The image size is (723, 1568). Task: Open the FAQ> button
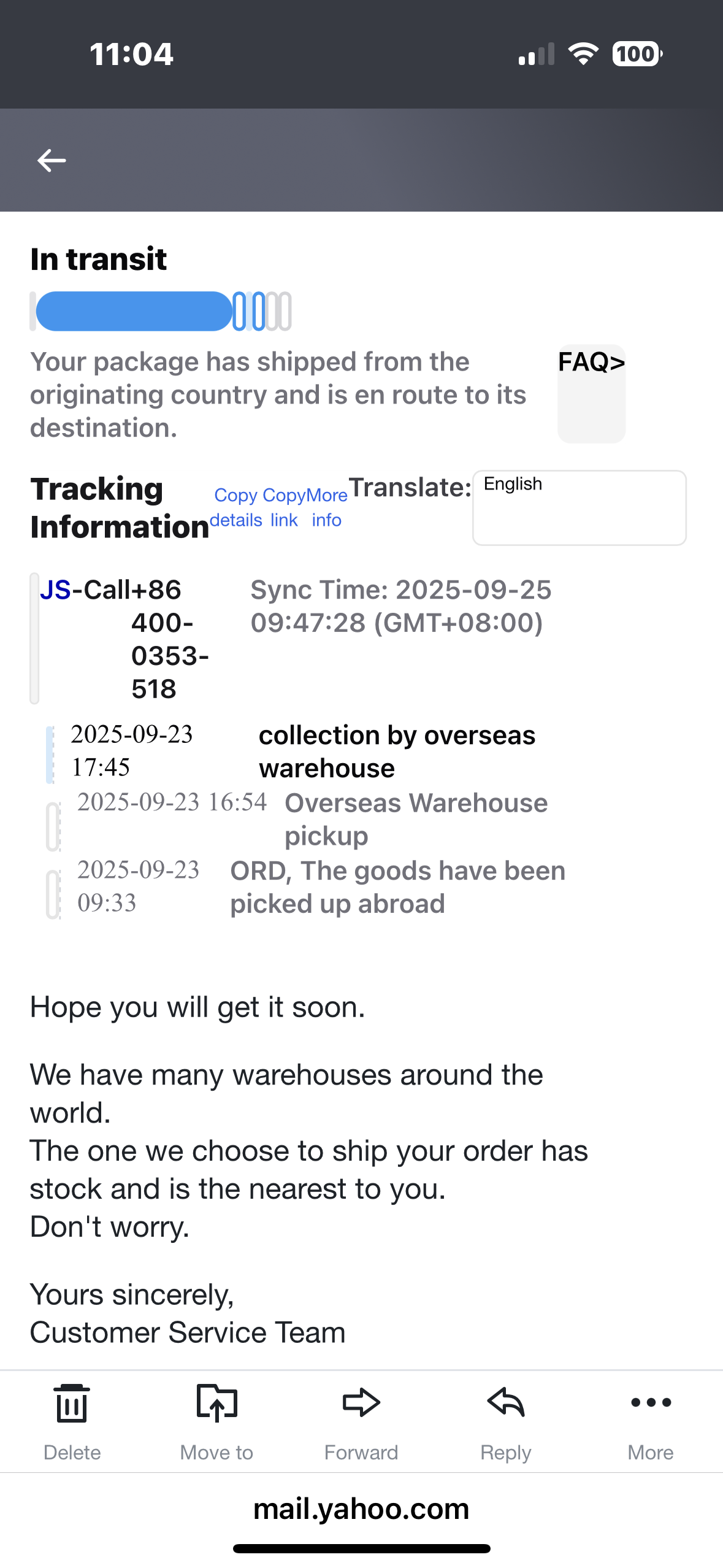coord(591,393)
